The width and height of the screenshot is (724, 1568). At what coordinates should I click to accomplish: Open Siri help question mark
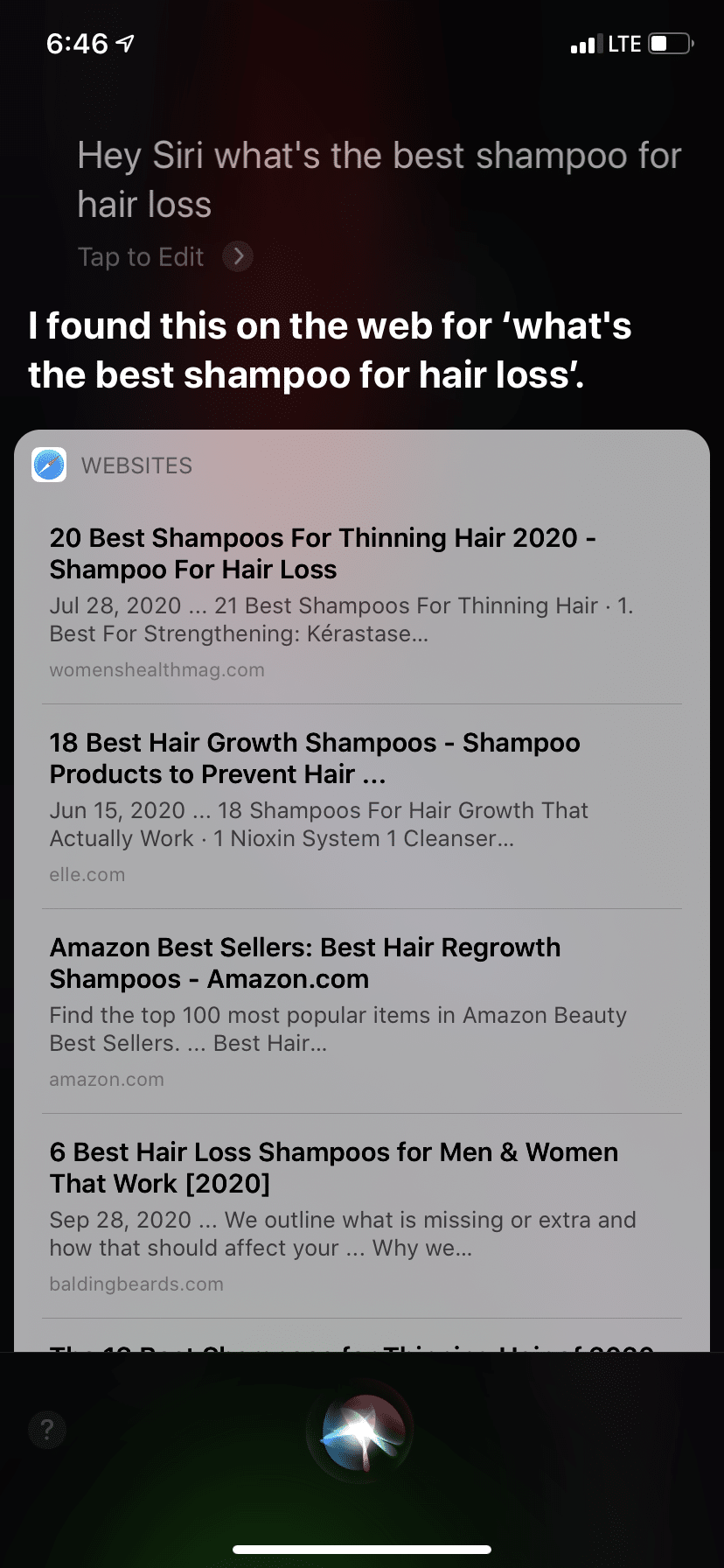pyautogui.click(x=47, y=1430)
